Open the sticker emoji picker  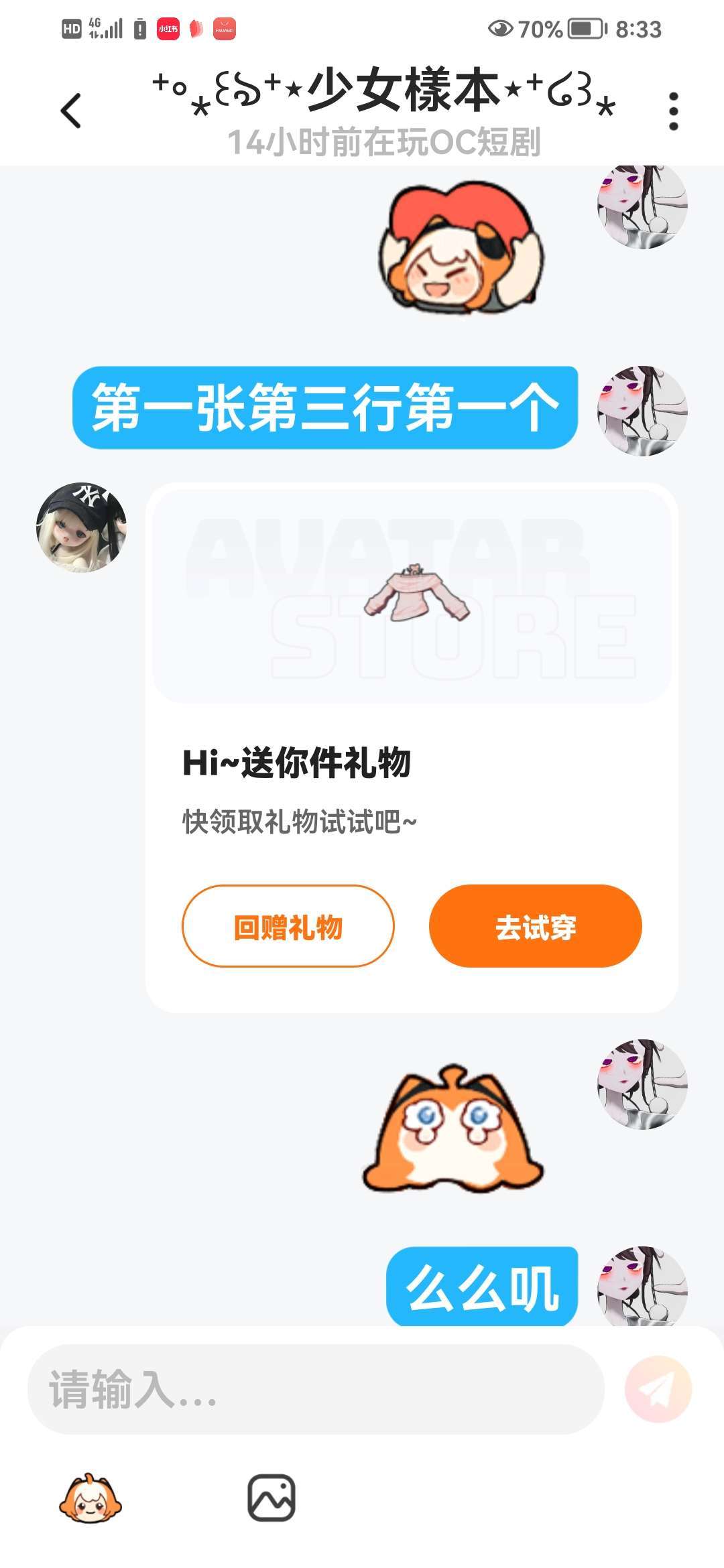(x=90, y=1498)
